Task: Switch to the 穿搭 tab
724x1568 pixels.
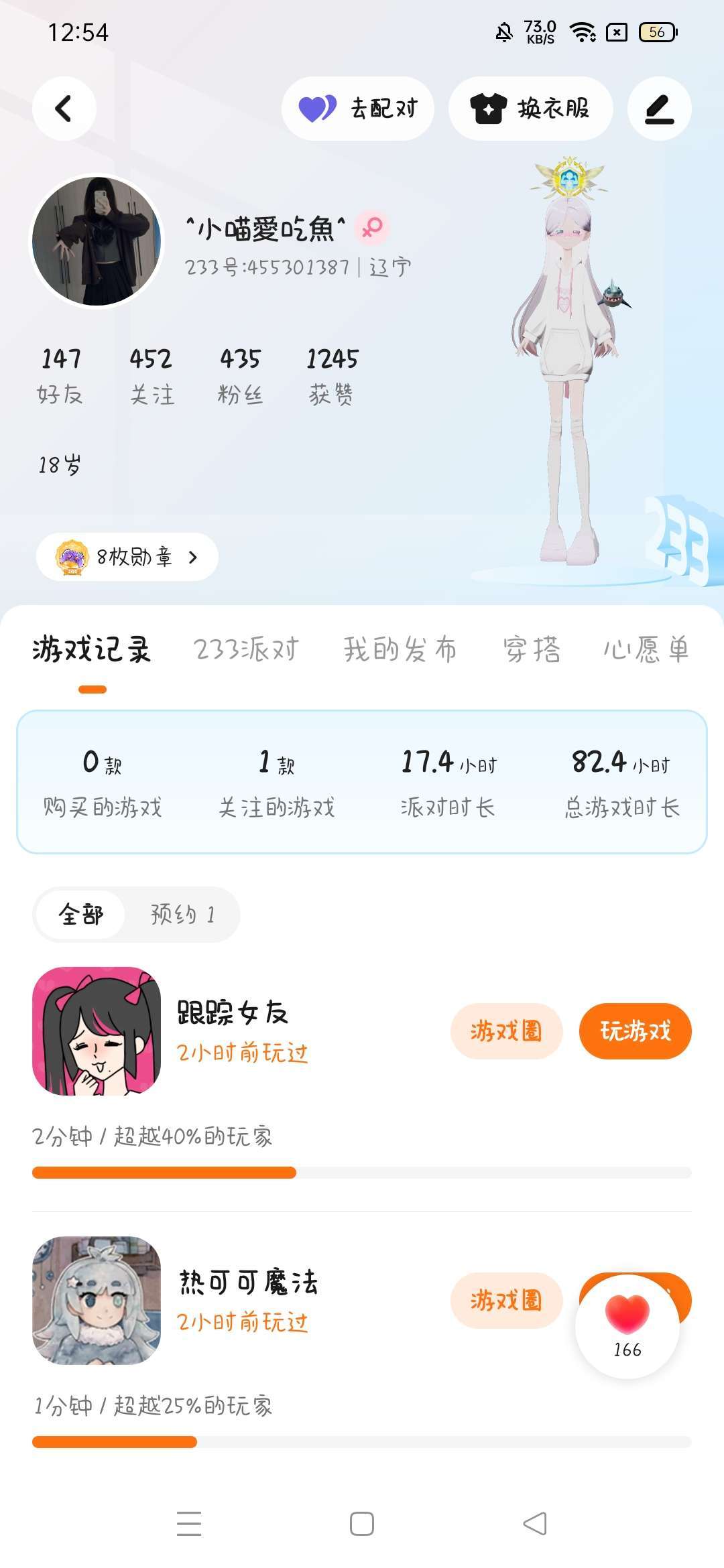Action: 532,649
